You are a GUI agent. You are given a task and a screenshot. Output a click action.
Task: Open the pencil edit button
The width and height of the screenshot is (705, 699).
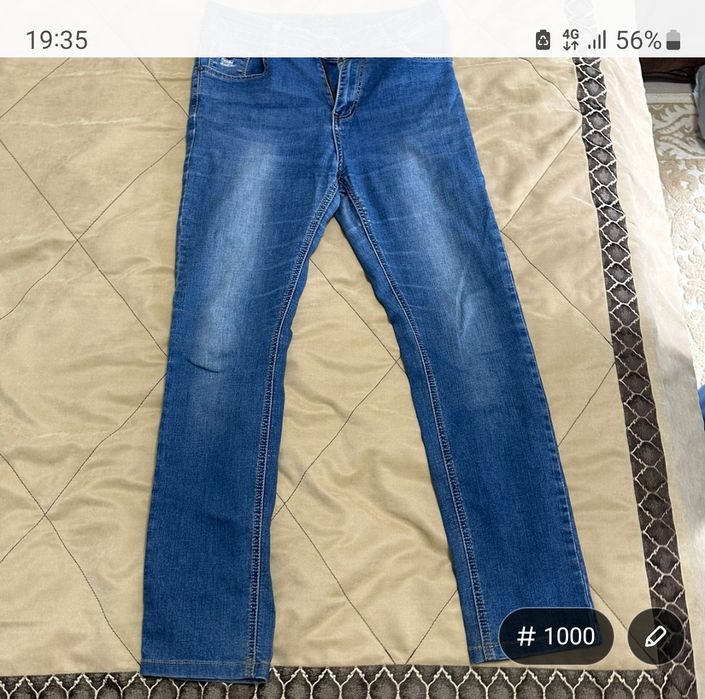point(655,636)
